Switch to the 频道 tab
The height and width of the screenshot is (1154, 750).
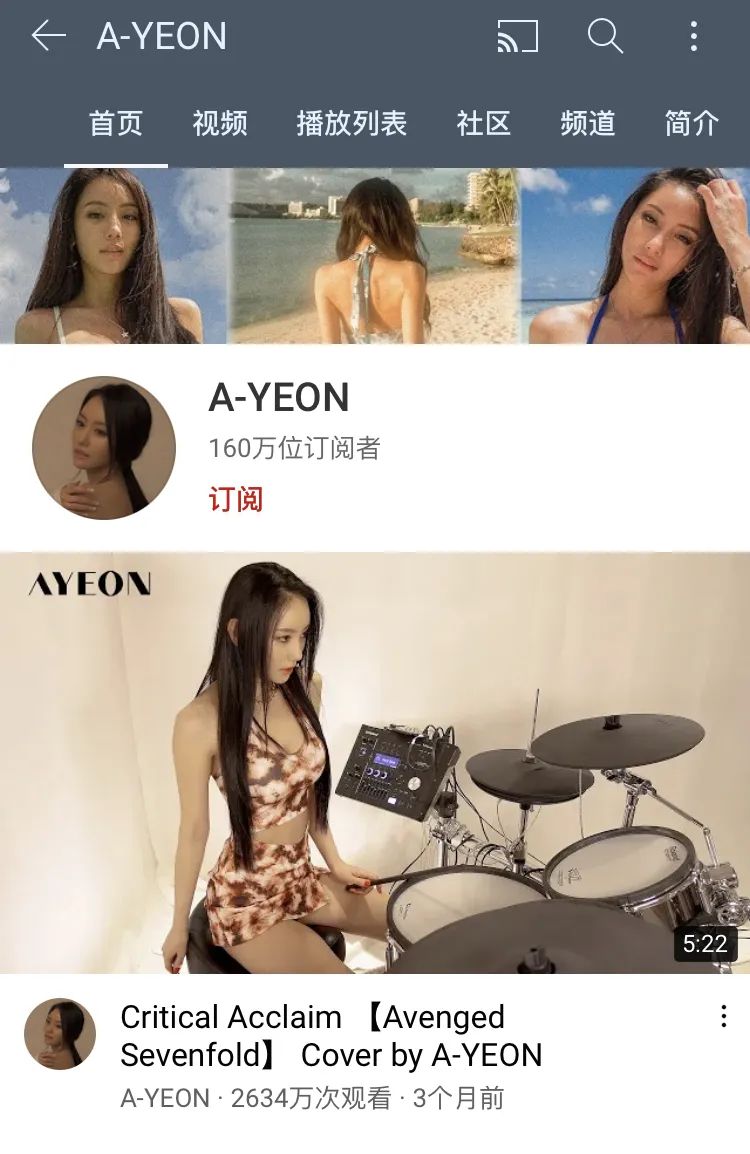[588, 123]
